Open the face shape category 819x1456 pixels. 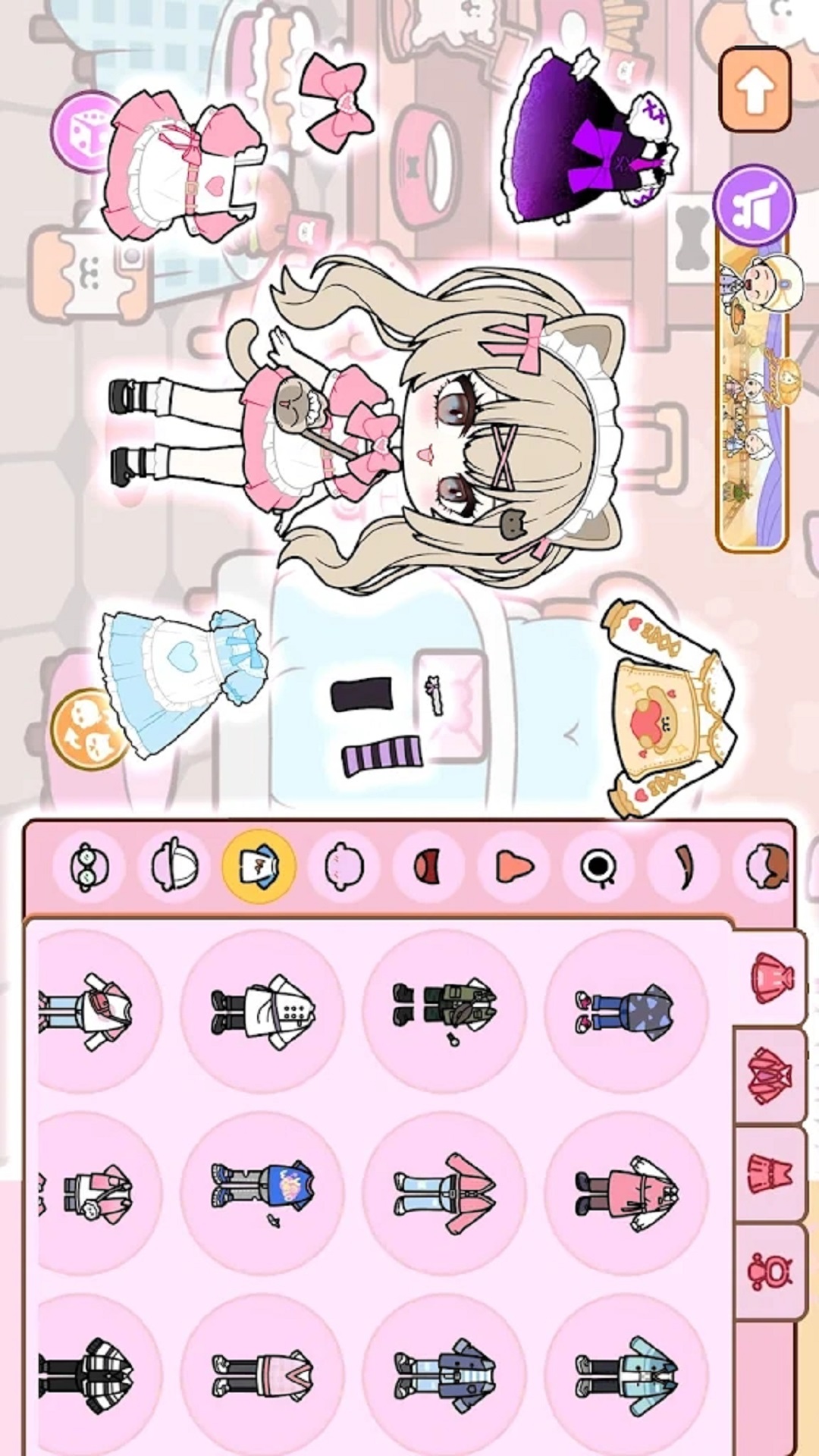(x=345, y=865)
